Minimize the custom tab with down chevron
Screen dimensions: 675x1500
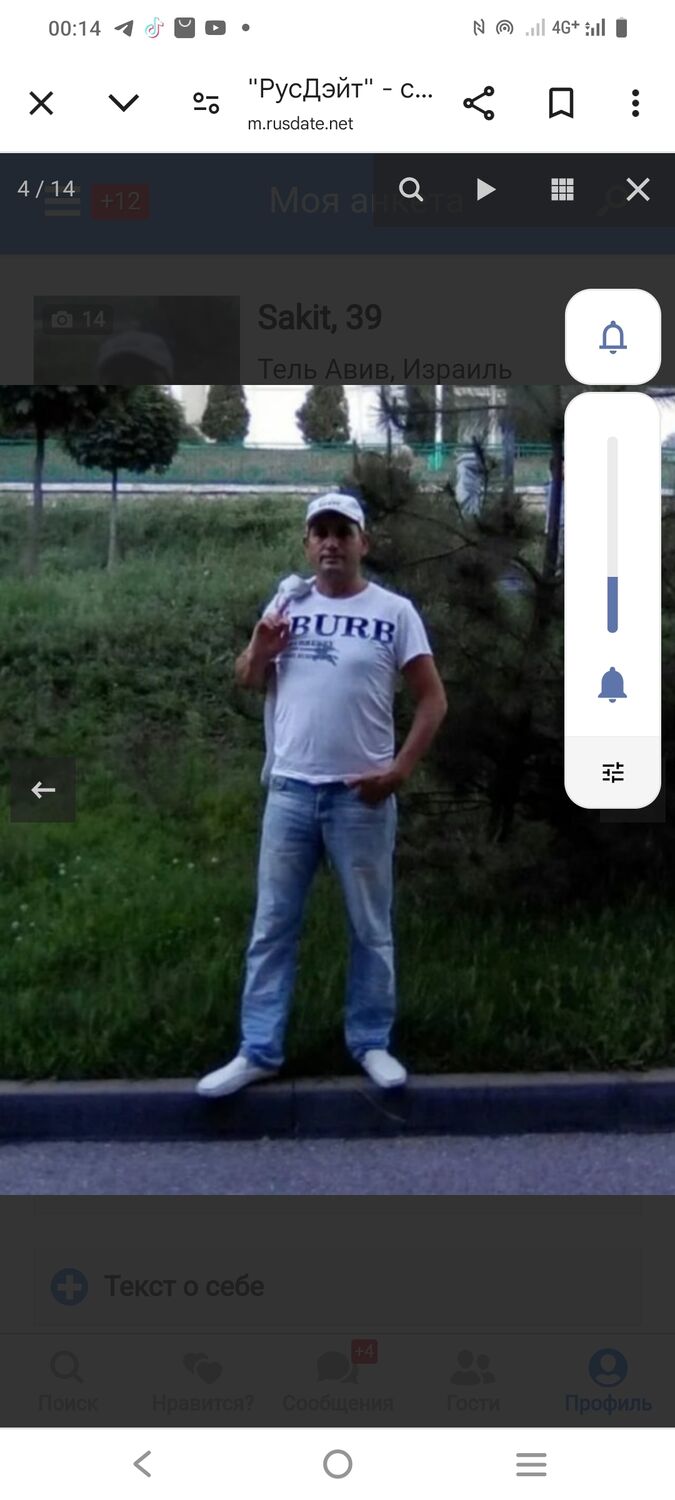click(123, 103)
